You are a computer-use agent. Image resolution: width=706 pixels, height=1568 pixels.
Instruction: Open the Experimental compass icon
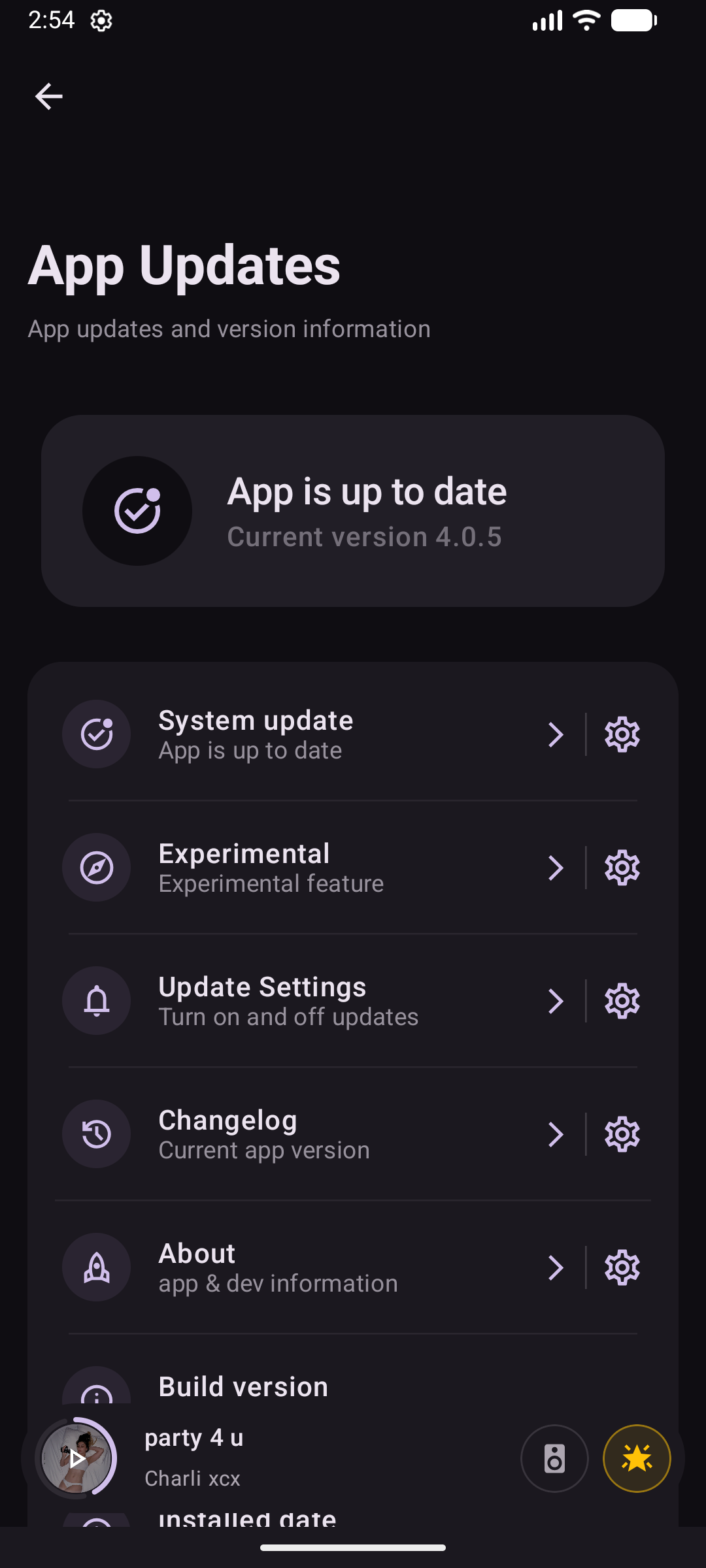(x=96, y=867)
